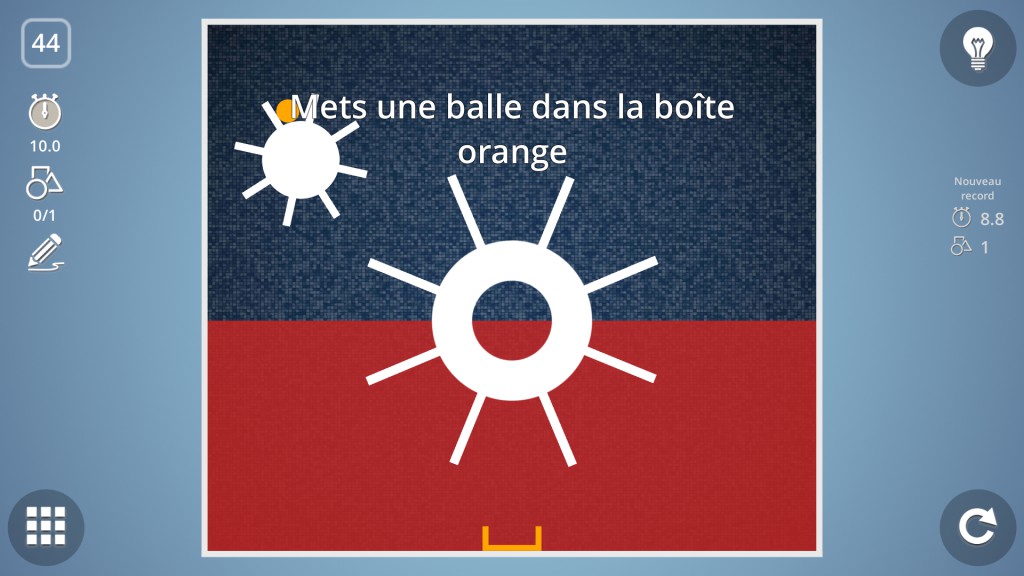This screenshot has height=576, width=1024.
Task: Open the level selection grid
Action: [46, 527]
